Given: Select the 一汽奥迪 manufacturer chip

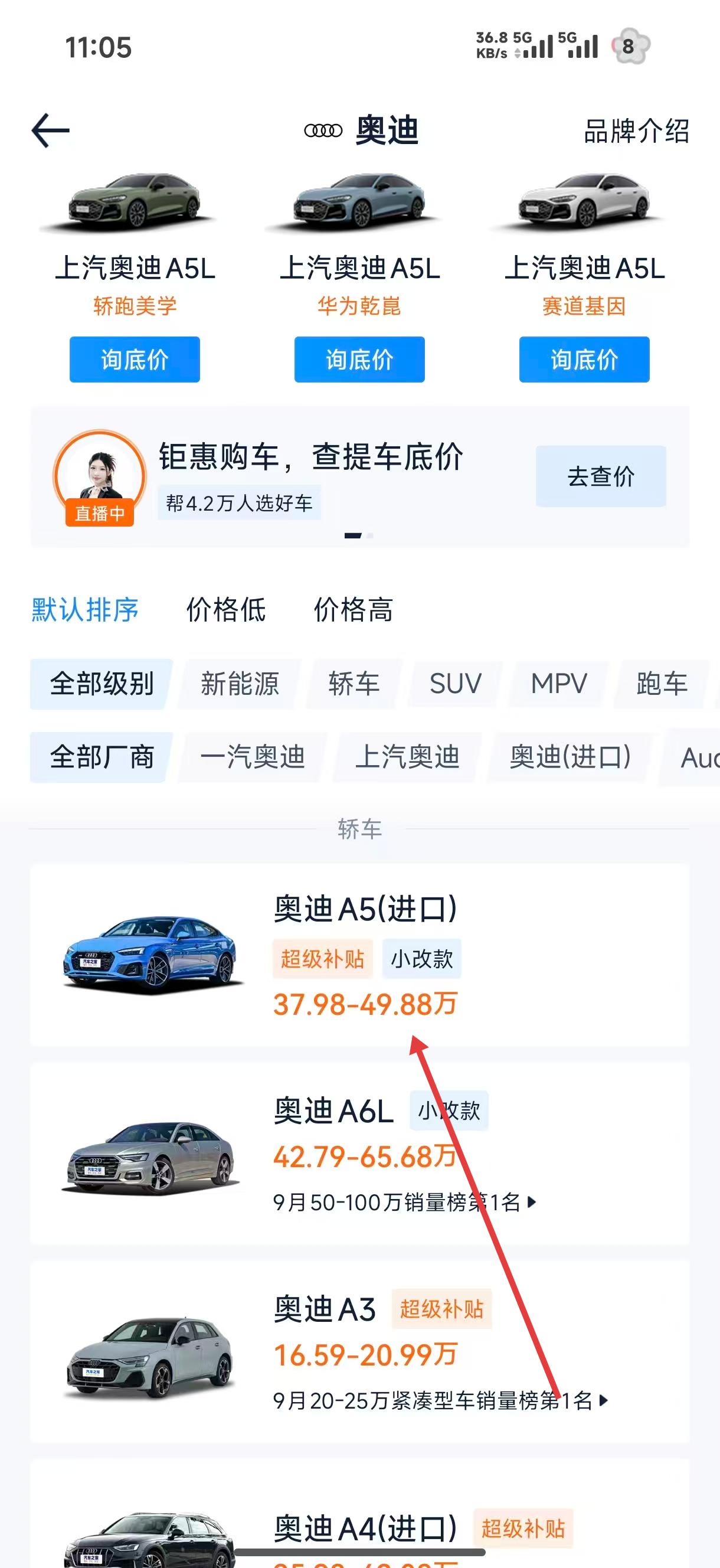Looking at the screenshot, I should coord(253,757).
